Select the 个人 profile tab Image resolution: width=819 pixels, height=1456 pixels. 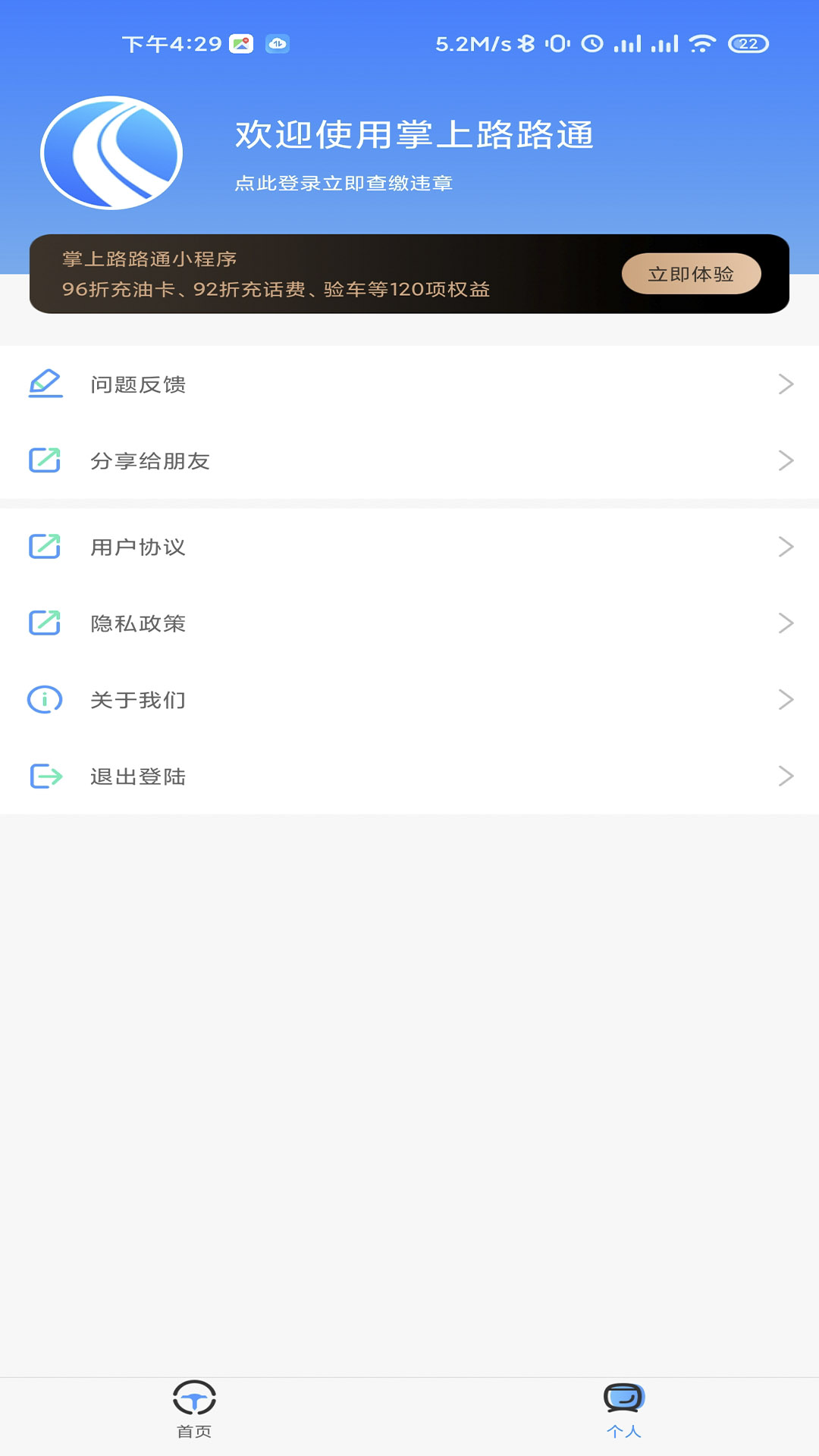tap(624, 1409)
